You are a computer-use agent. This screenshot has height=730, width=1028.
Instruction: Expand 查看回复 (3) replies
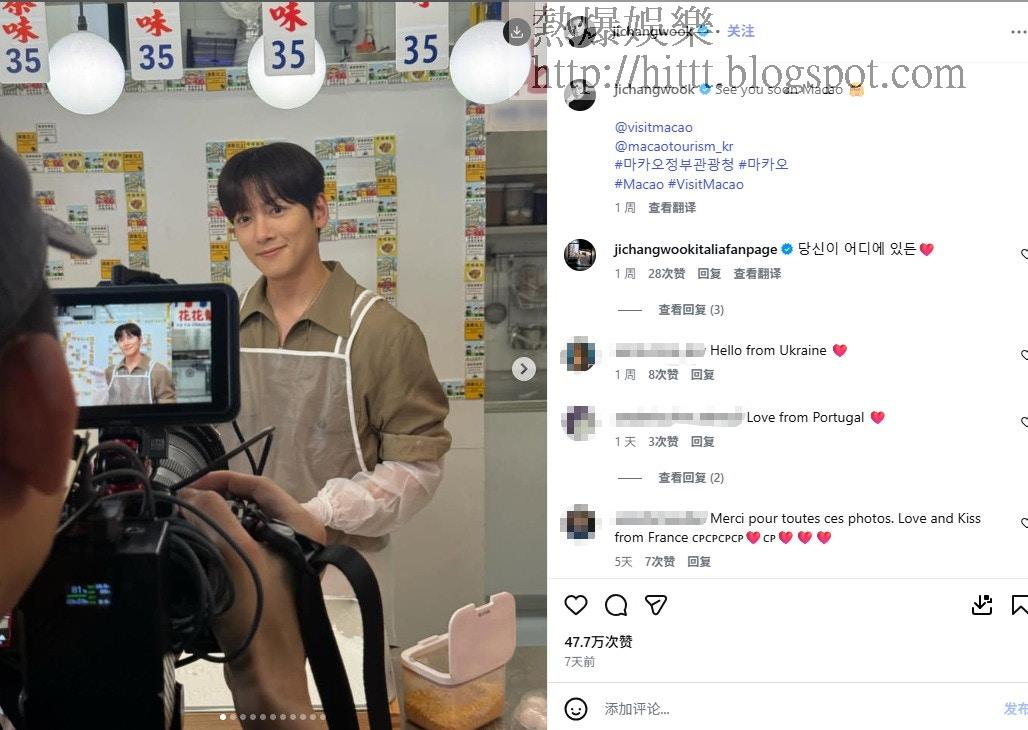690,310
